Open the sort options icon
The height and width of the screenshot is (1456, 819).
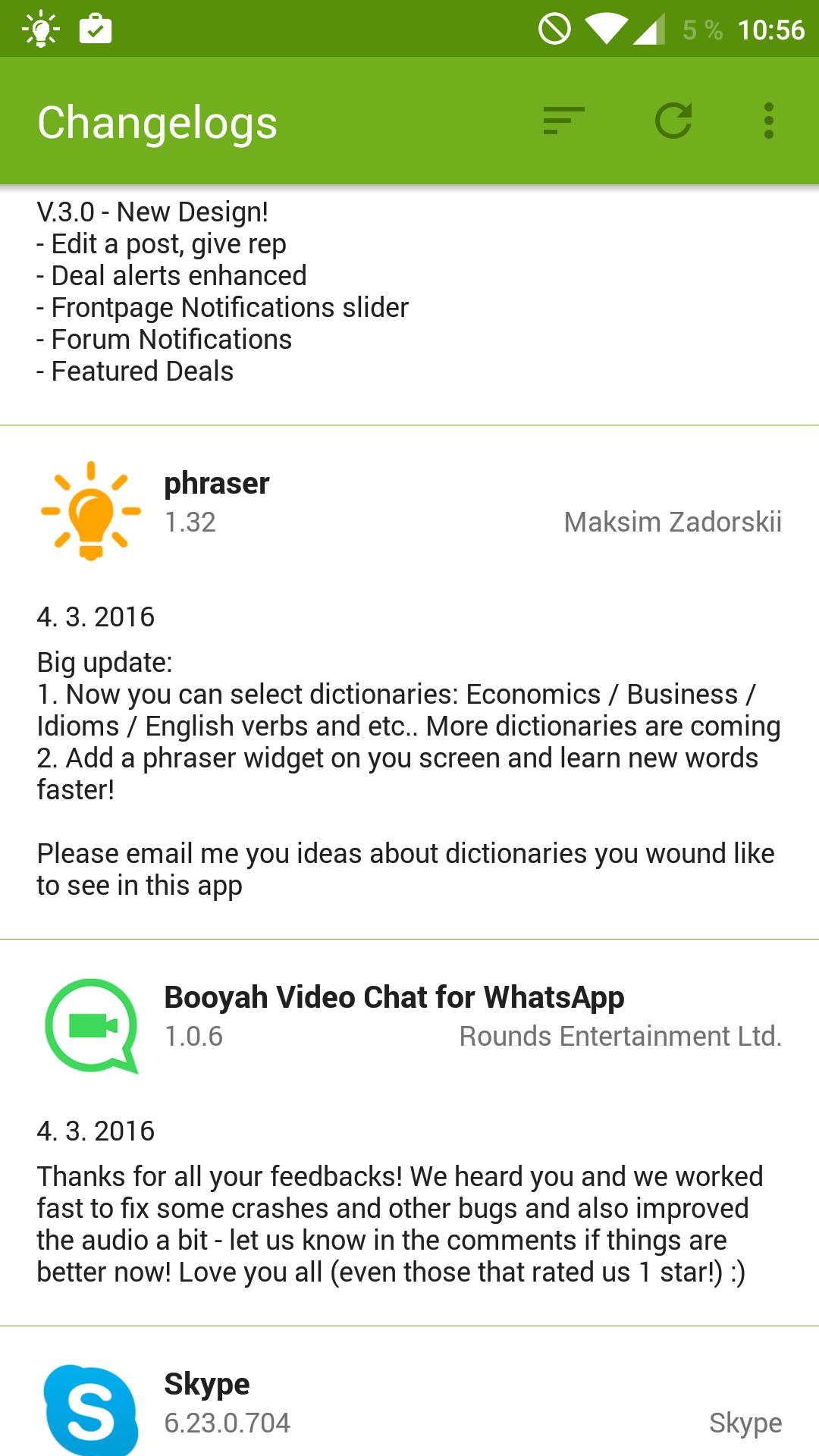point(563,121)
